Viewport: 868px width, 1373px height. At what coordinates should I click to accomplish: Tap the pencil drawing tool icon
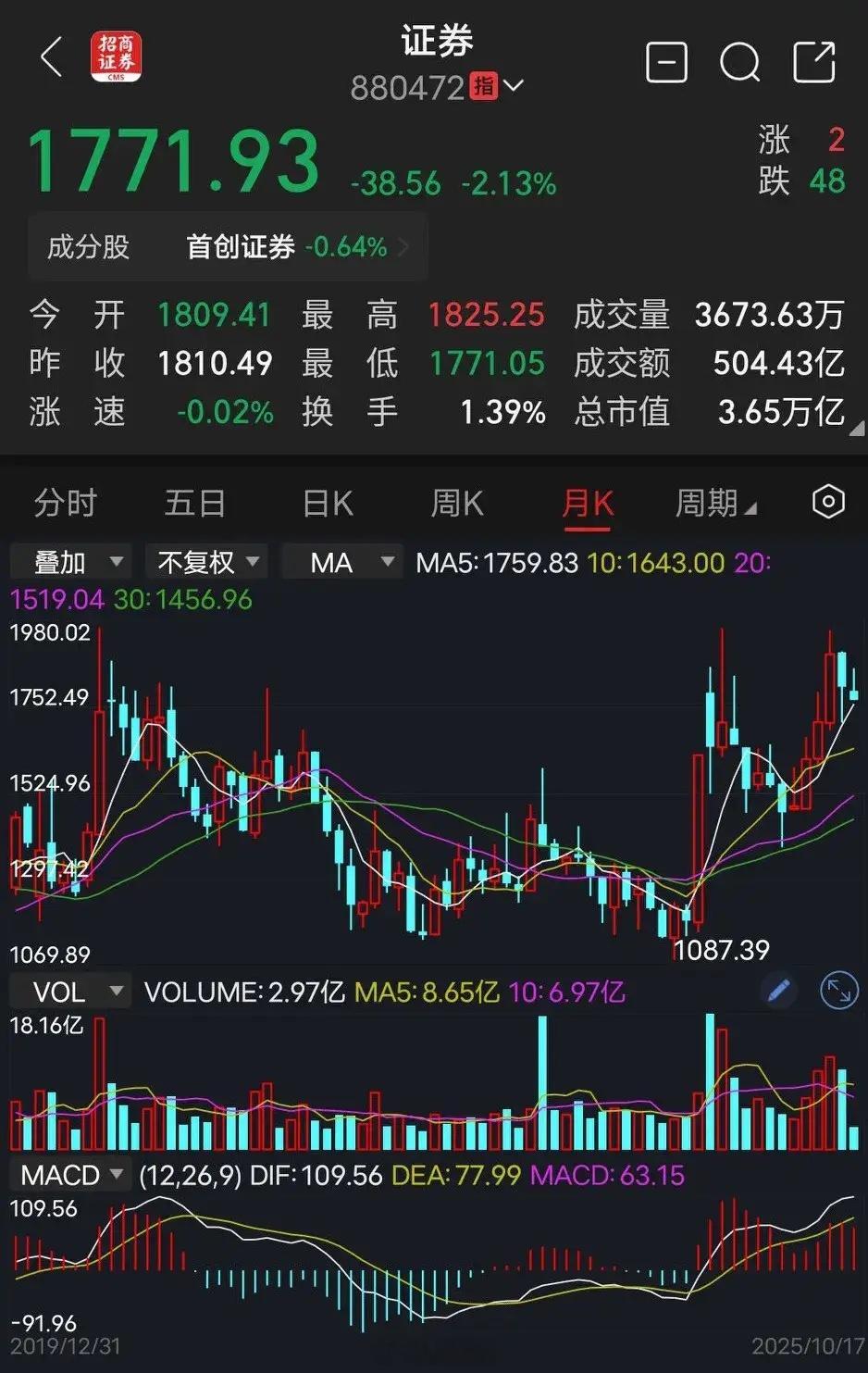[778, 992]
